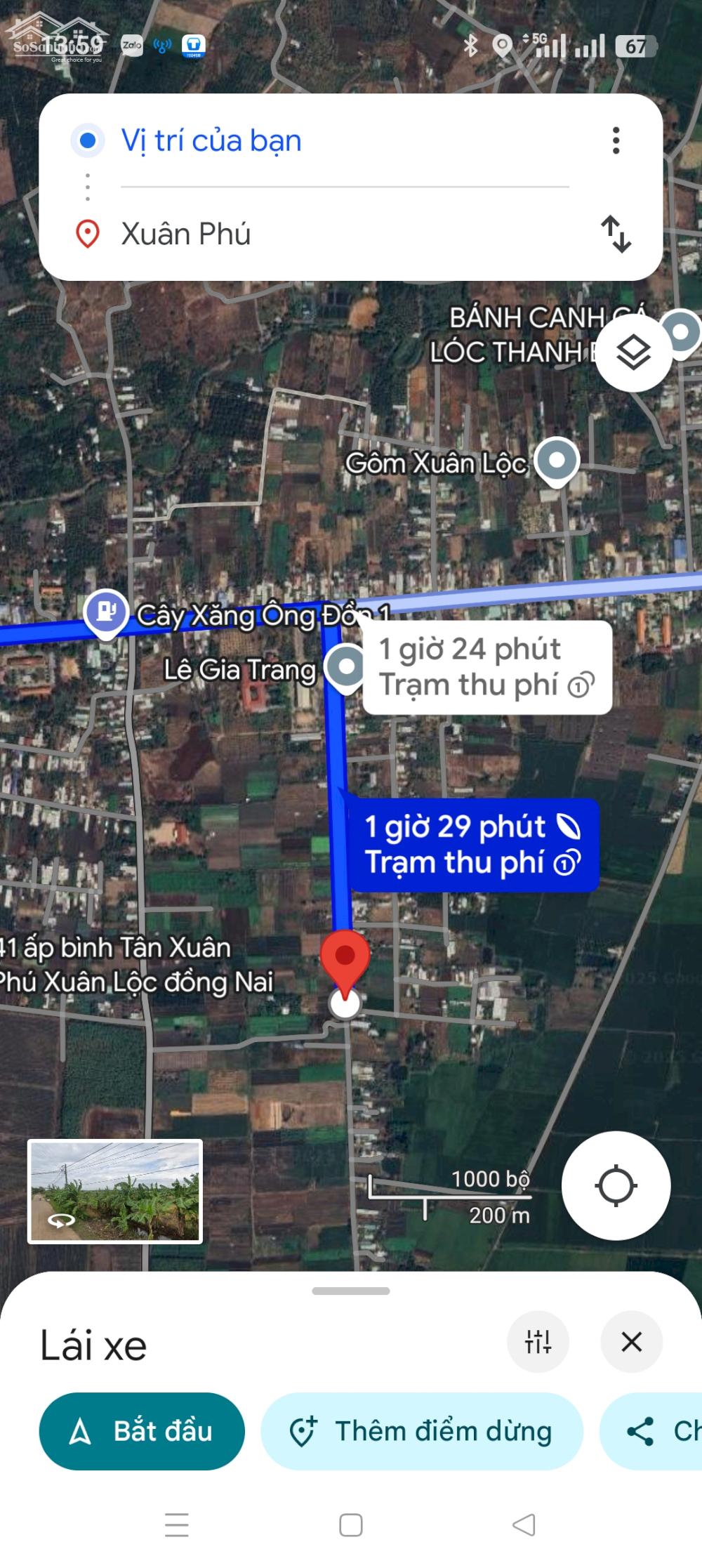Open the three-dot overflow menu
This screenshot has width=702, height=1568.
click(617, 139)
